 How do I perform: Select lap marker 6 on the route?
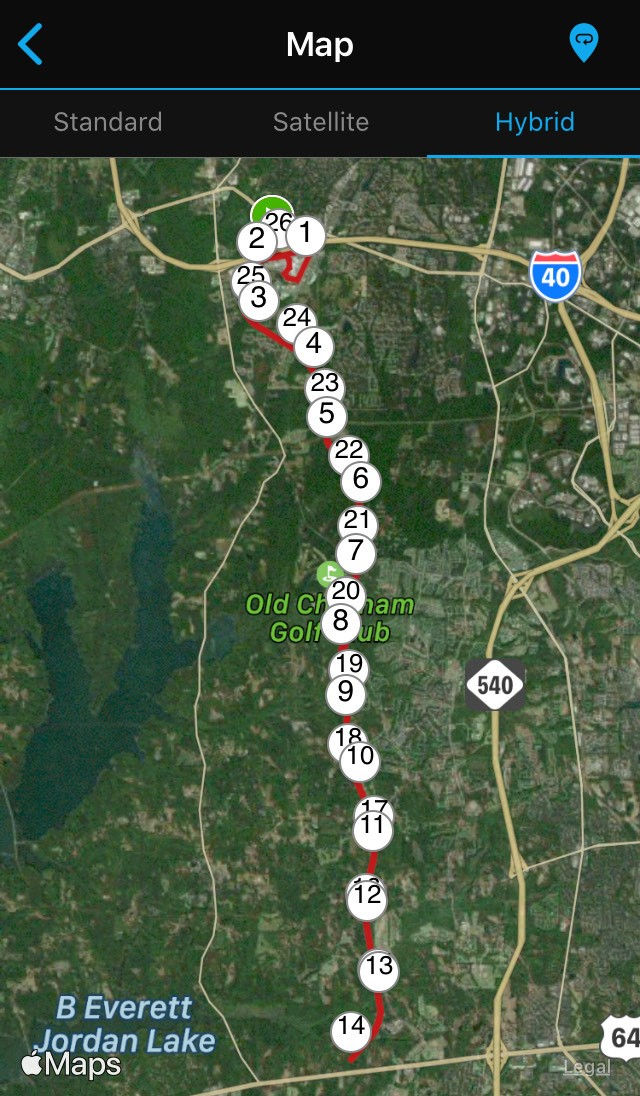click(x=361, y=481)
